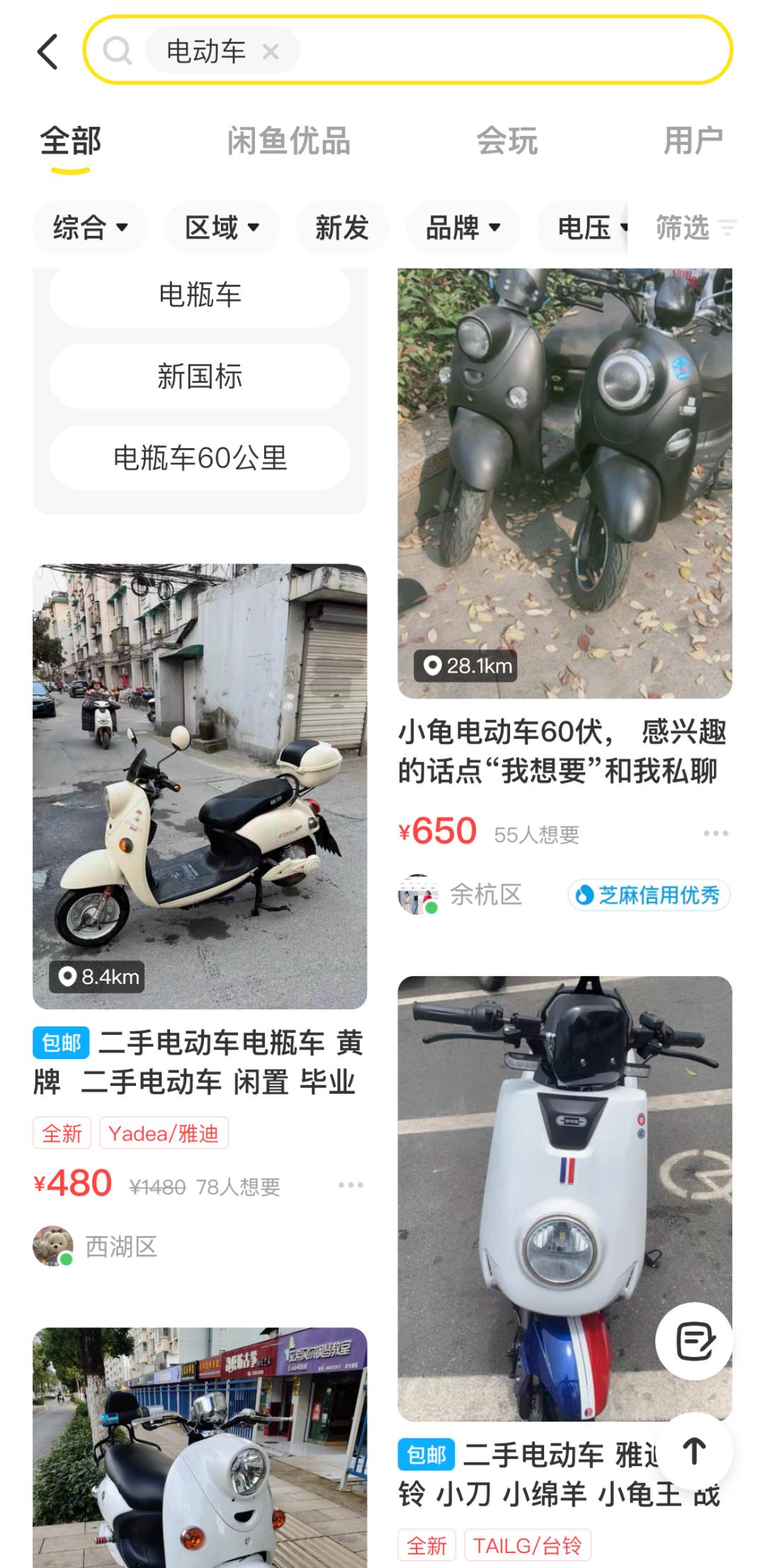Expand the 区域 region dropdown
This screenshot has height=1568, width=765.
tap(220, 227)
